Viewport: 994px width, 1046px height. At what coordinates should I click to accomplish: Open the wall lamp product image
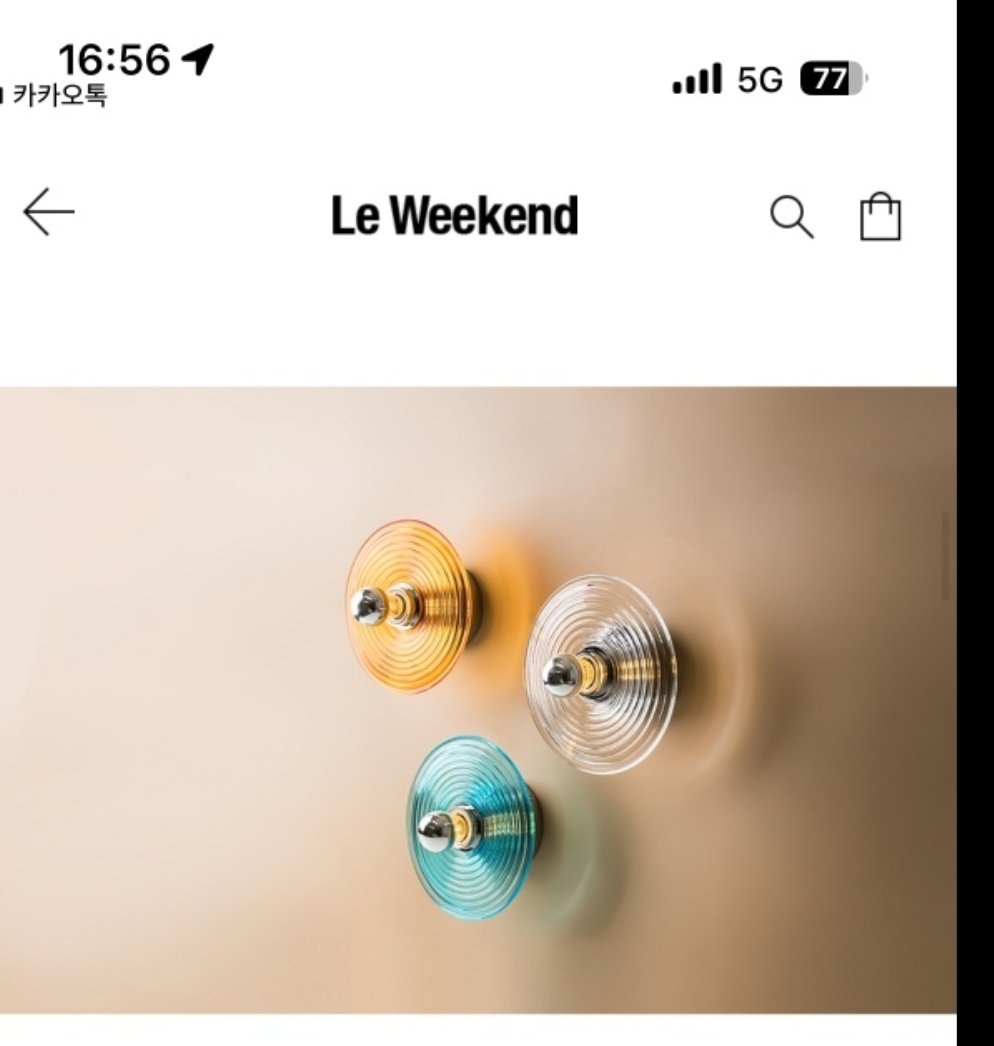point(478,700)
